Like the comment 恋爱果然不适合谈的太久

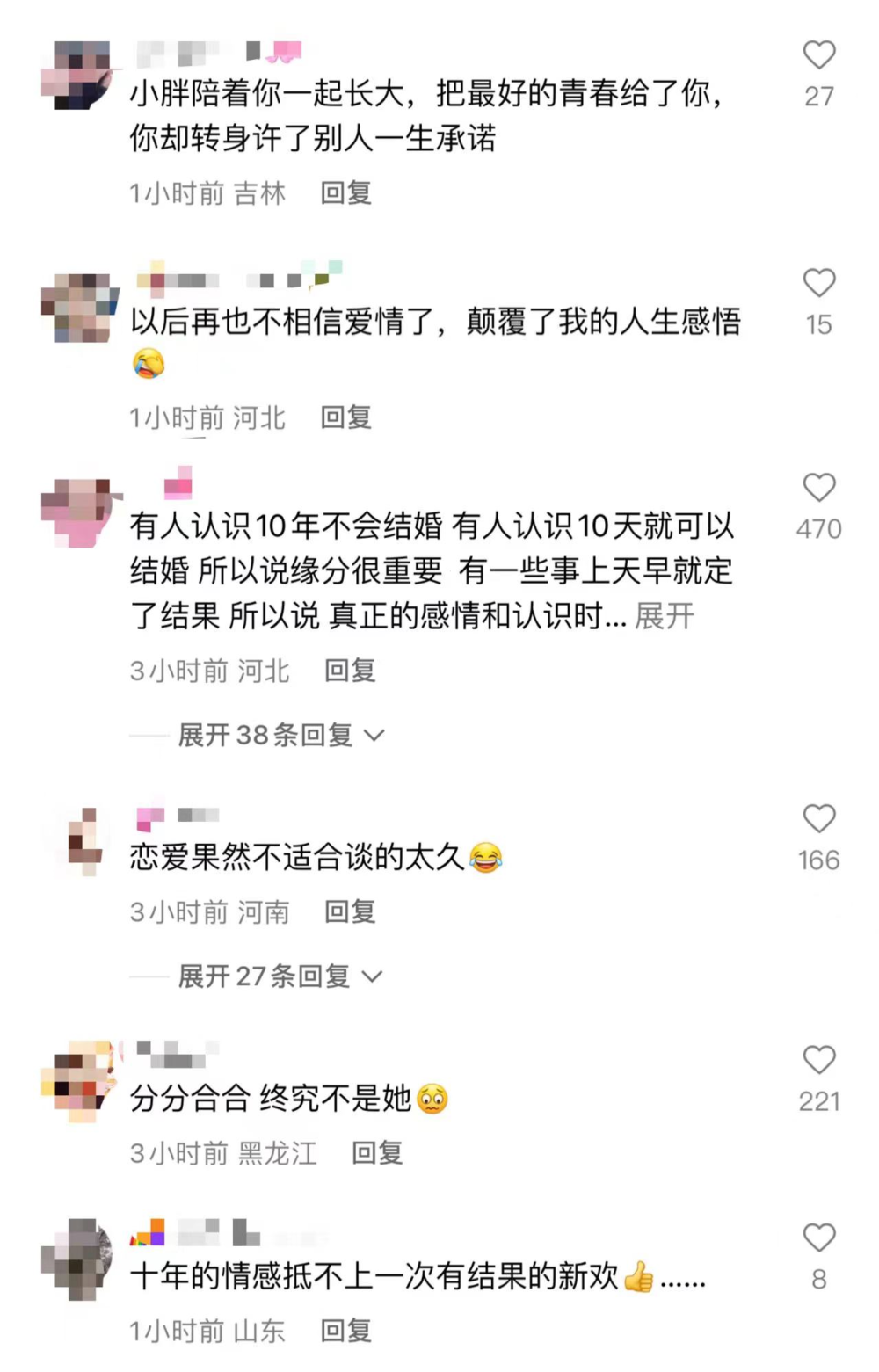click(818, 819)
